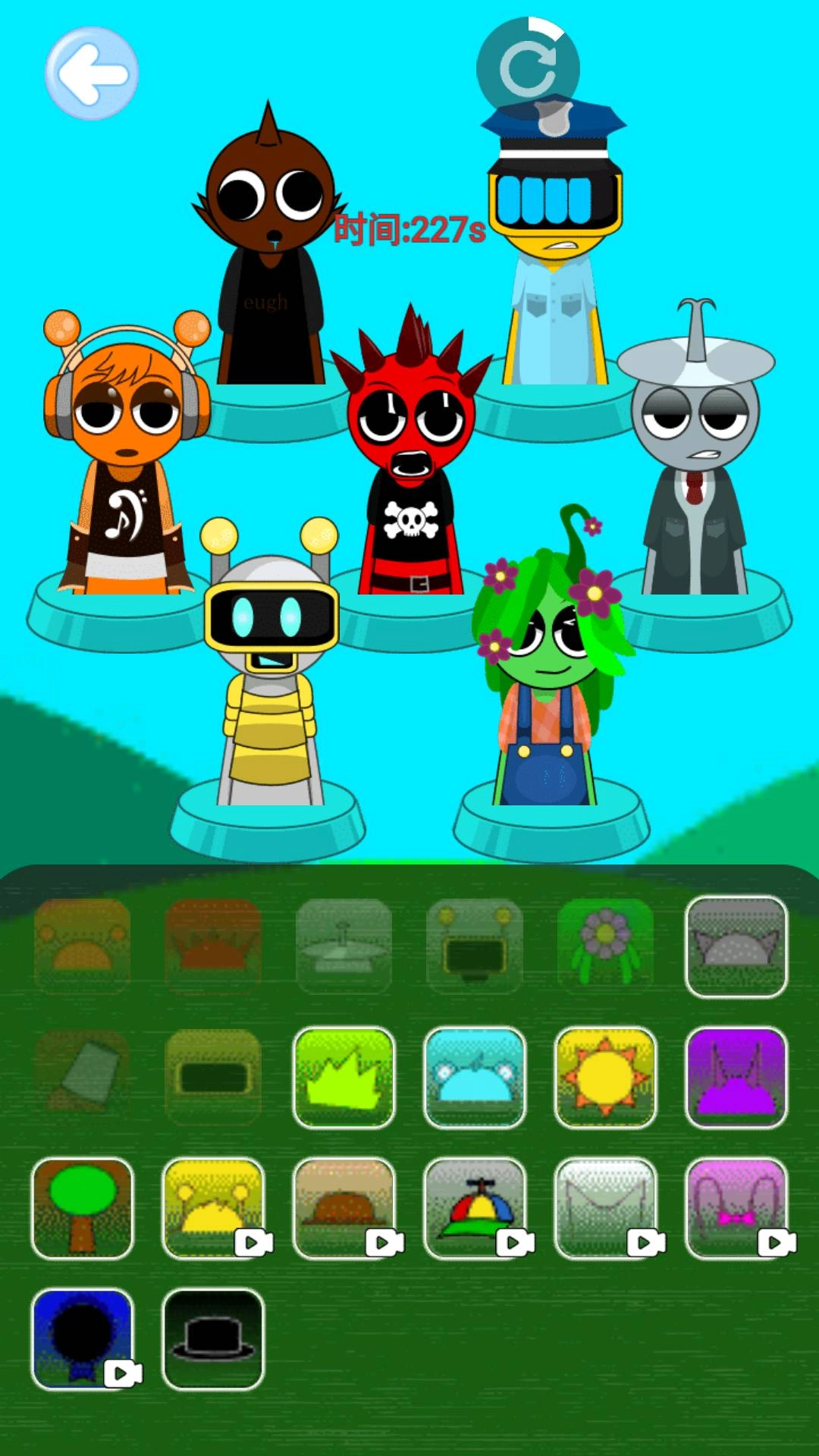This screenshot has width=819, height=1456.
Task: Tap the circular reset button
Action: 528,68
